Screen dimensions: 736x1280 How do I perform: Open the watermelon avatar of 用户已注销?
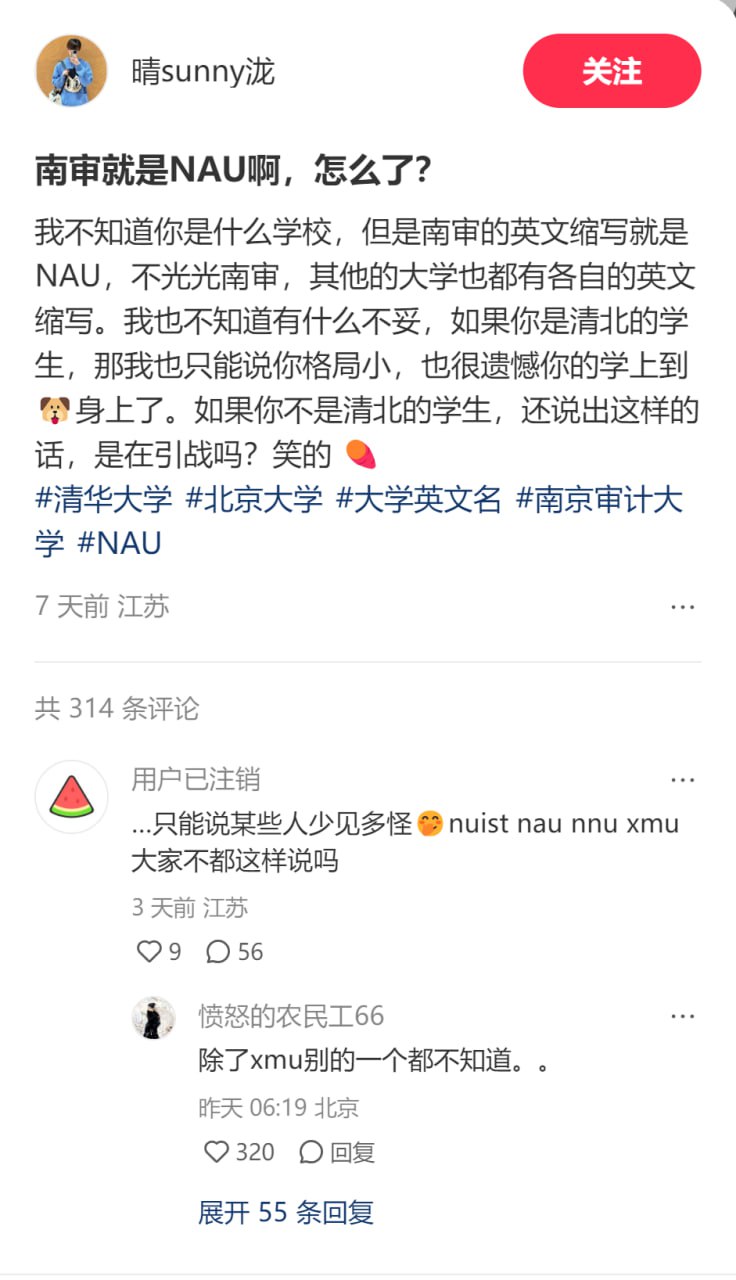(x=71, y=796)
